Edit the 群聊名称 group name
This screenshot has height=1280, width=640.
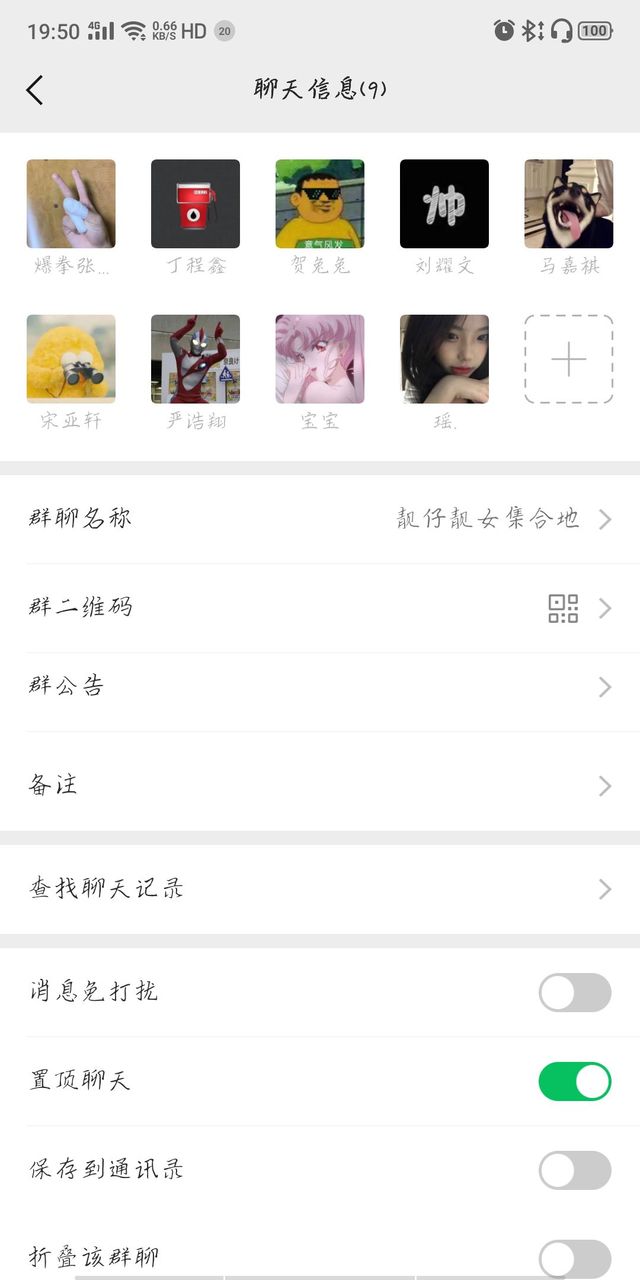pos(320,518)
